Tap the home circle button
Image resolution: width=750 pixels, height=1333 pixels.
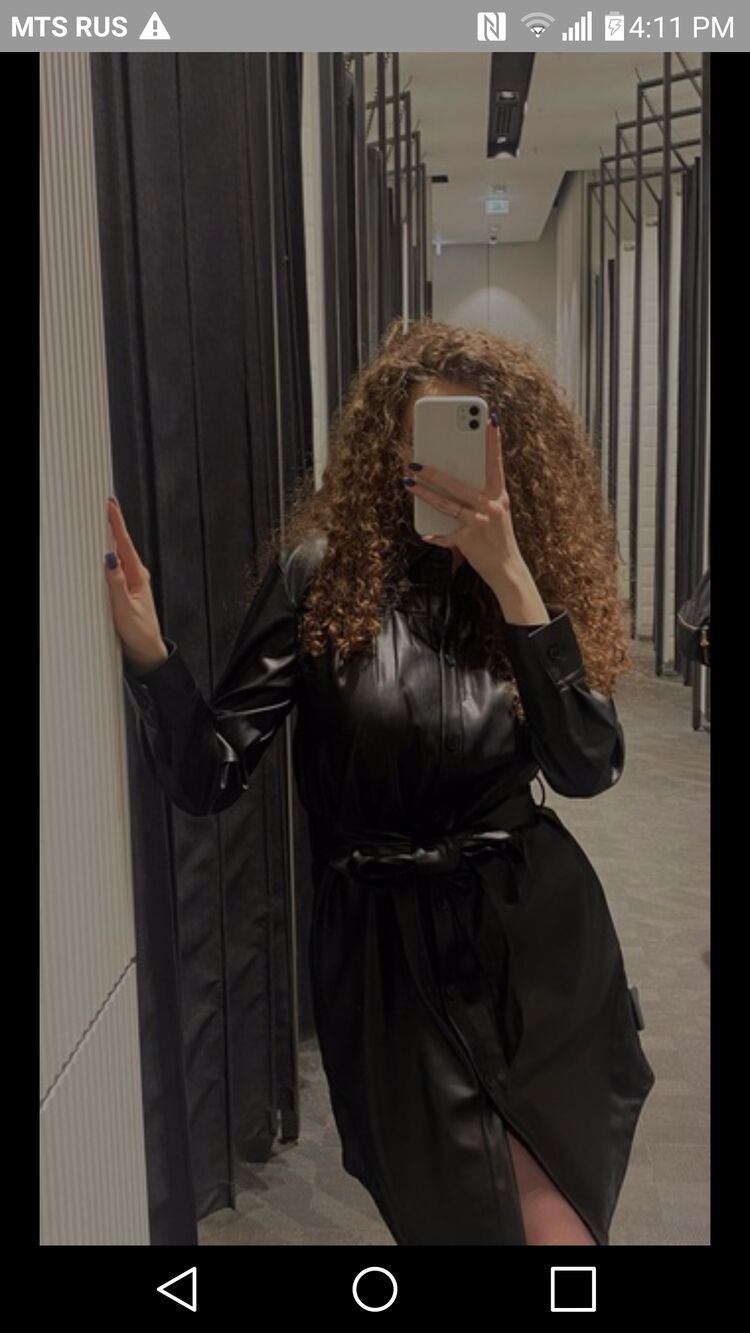click(x=375, y=1289)
